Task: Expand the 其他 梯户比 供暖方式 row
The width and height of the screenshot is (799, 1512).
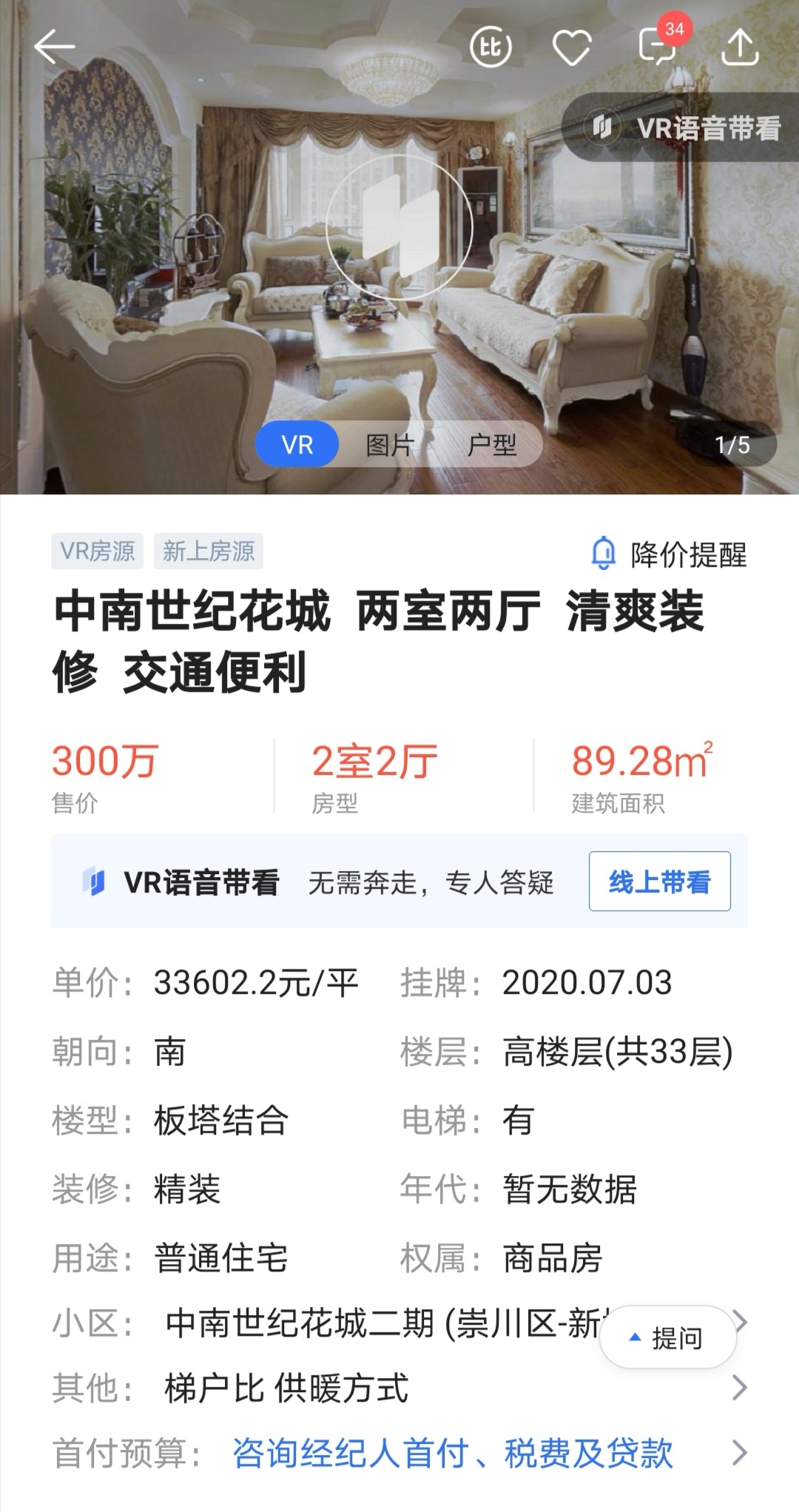Action: point(399,1388)
